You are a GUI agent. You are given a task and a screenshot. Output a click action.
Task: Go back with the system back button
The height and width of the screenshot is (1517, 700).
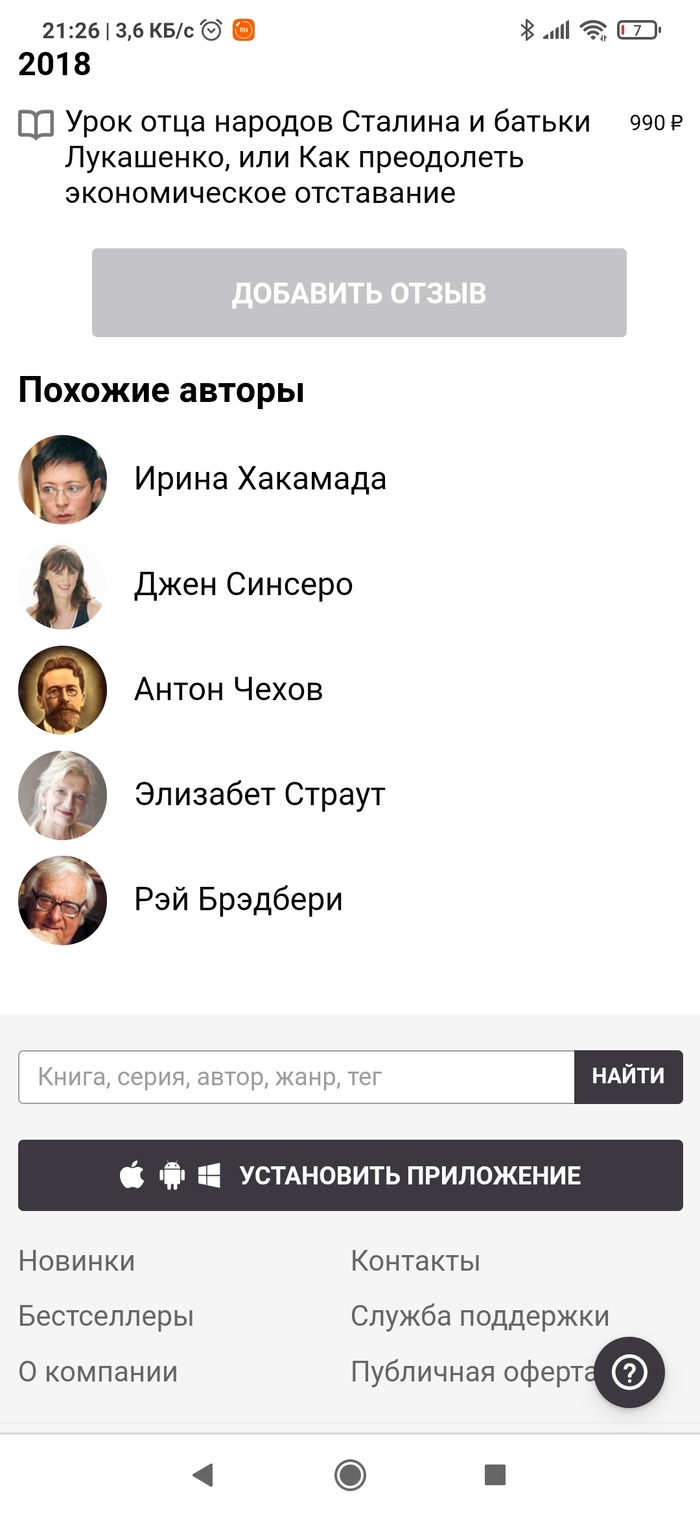point(203,1474)
